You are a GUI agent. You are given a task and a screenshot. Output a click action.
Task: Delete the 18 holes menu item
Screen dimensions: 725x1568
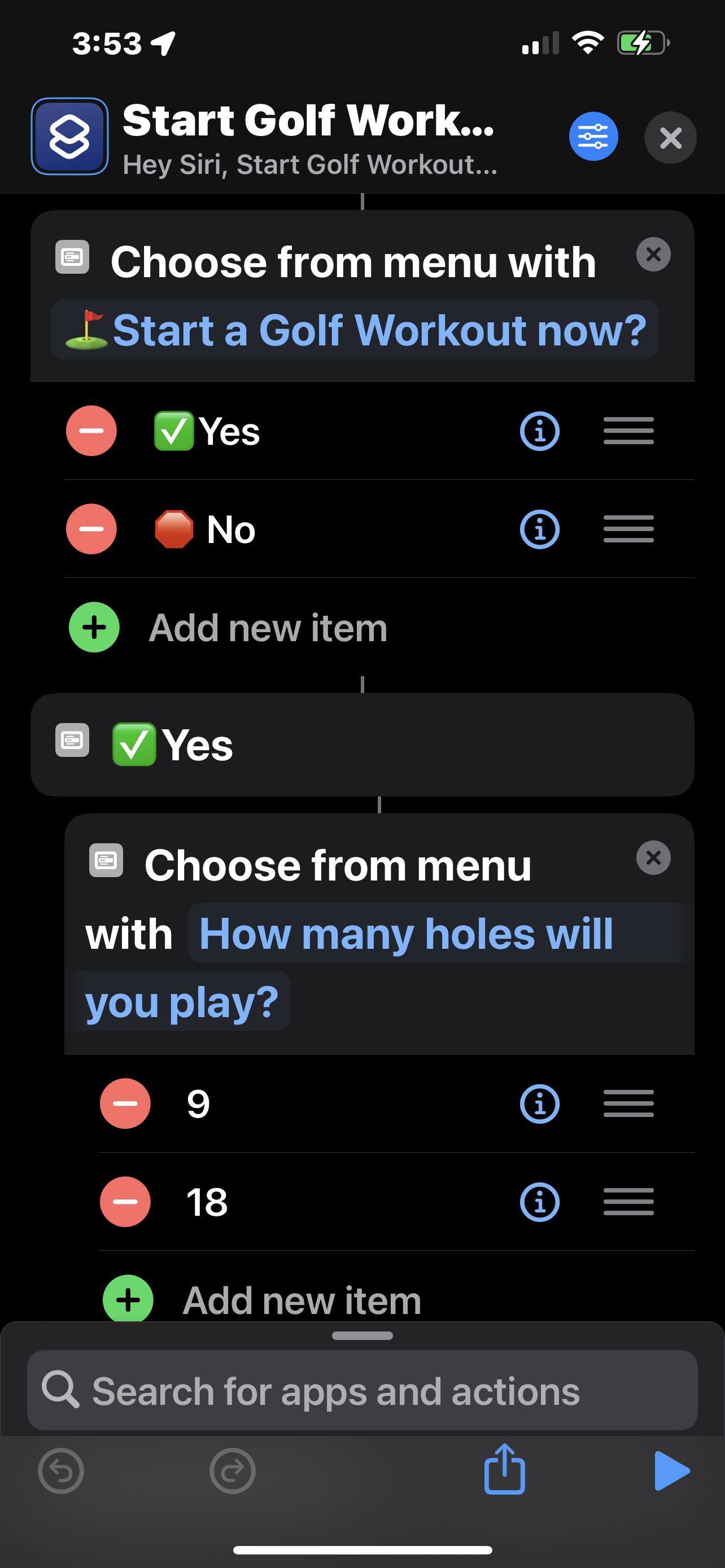pyautogui.click(x=125, y=1202)
